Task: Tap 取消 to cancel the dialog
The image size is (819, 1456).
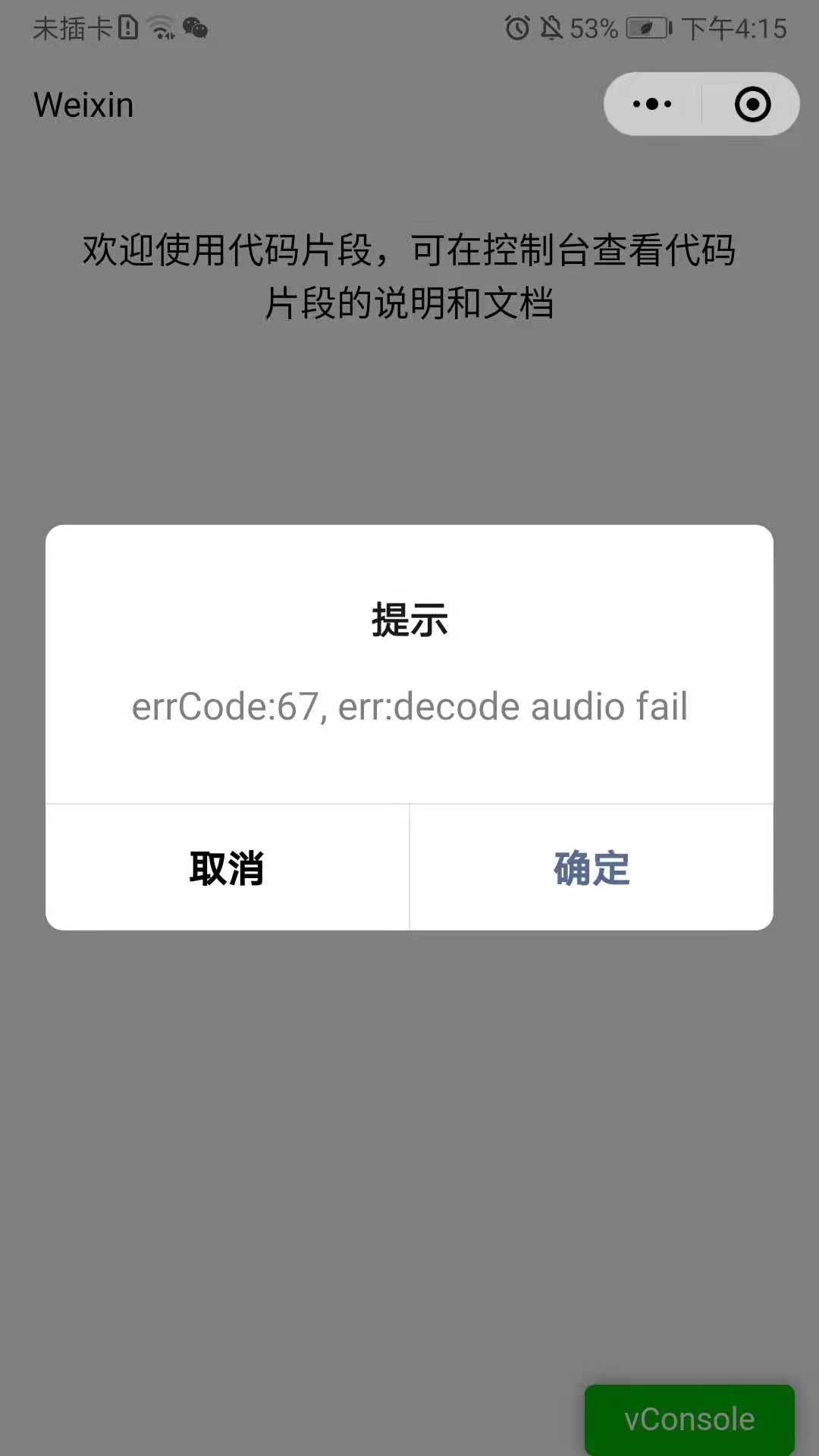Action: [x=227, y=868]
